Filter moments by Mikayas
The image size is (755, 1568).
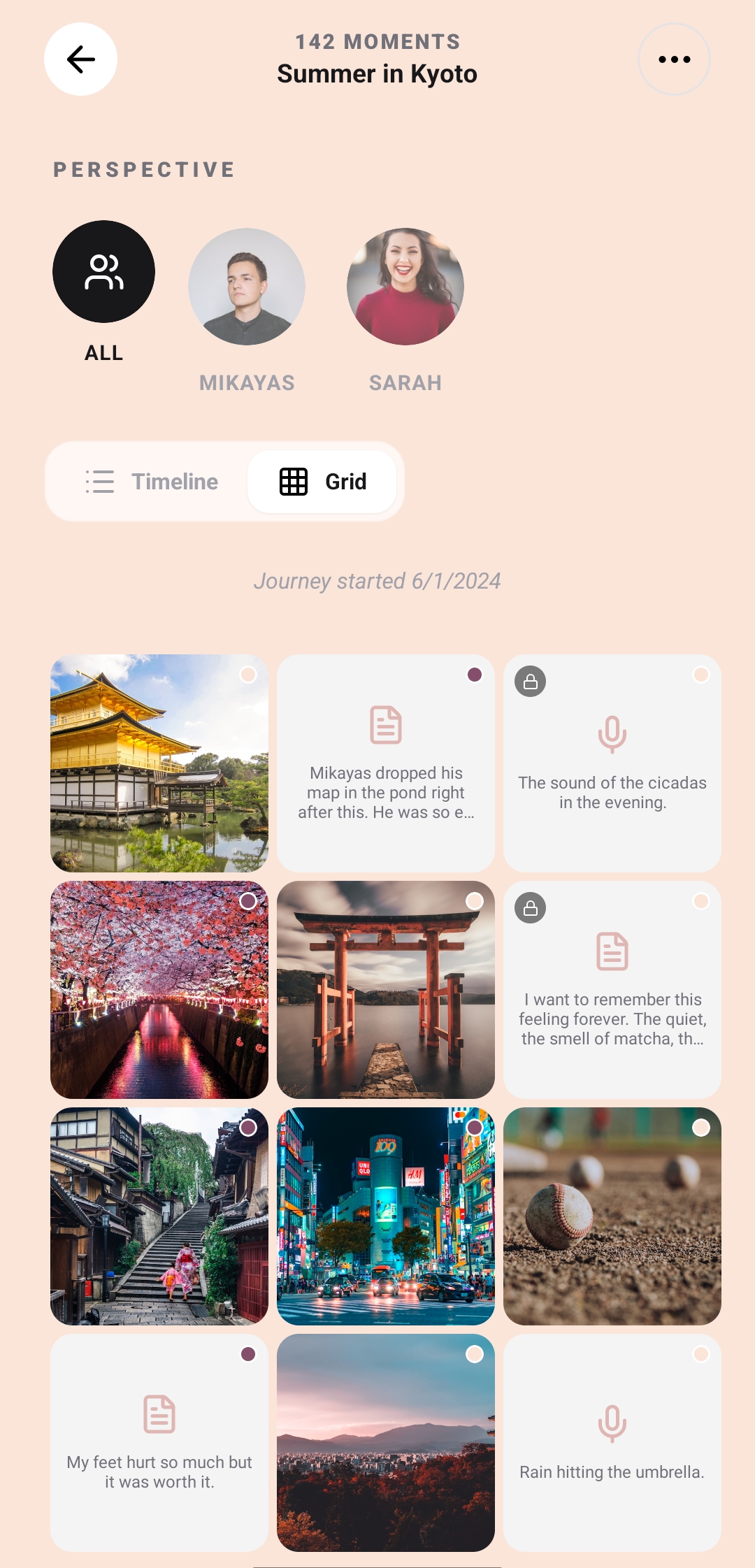coord(247,287)
